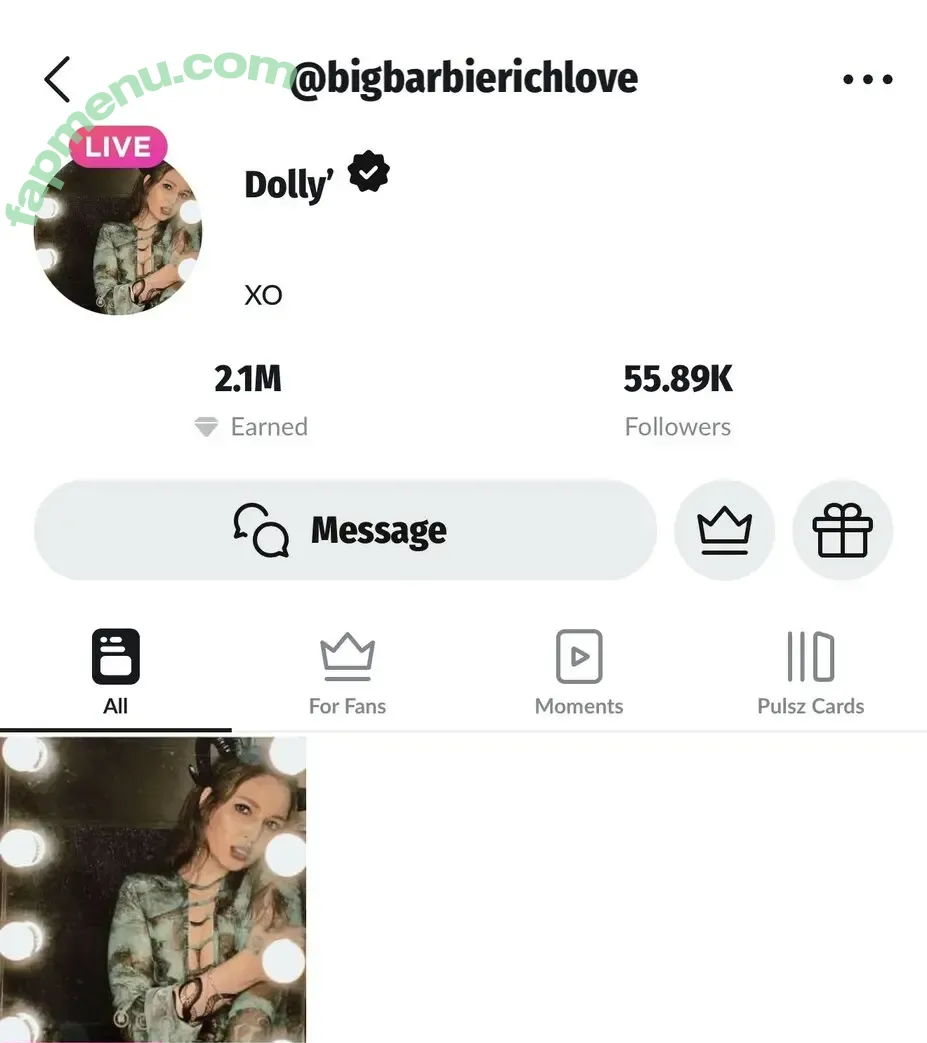Open the Moments tab
Screen dimensions: 927x1043
[579, 672]
